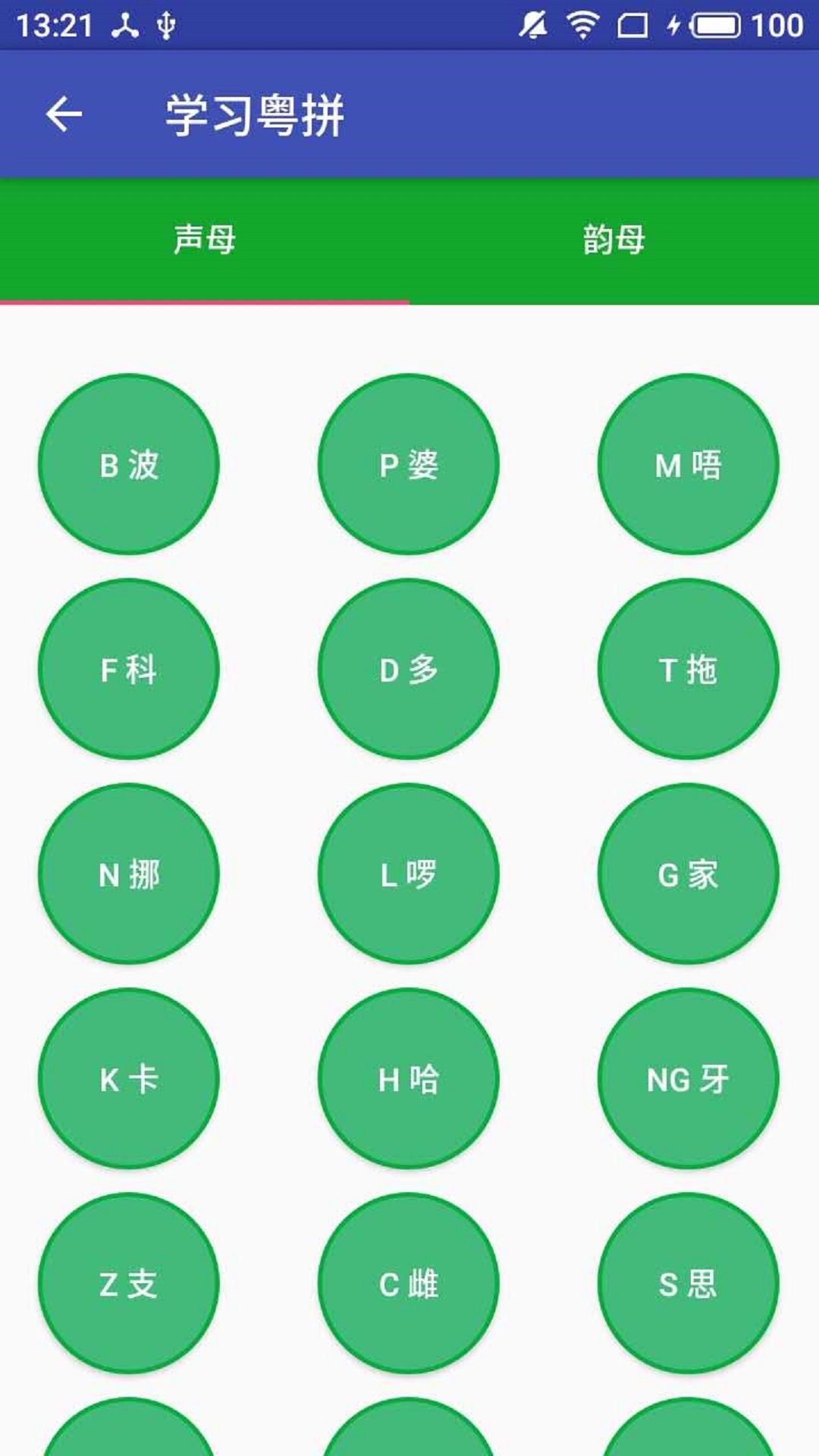Tap the H 哈 button

[x=409, y=1078]
